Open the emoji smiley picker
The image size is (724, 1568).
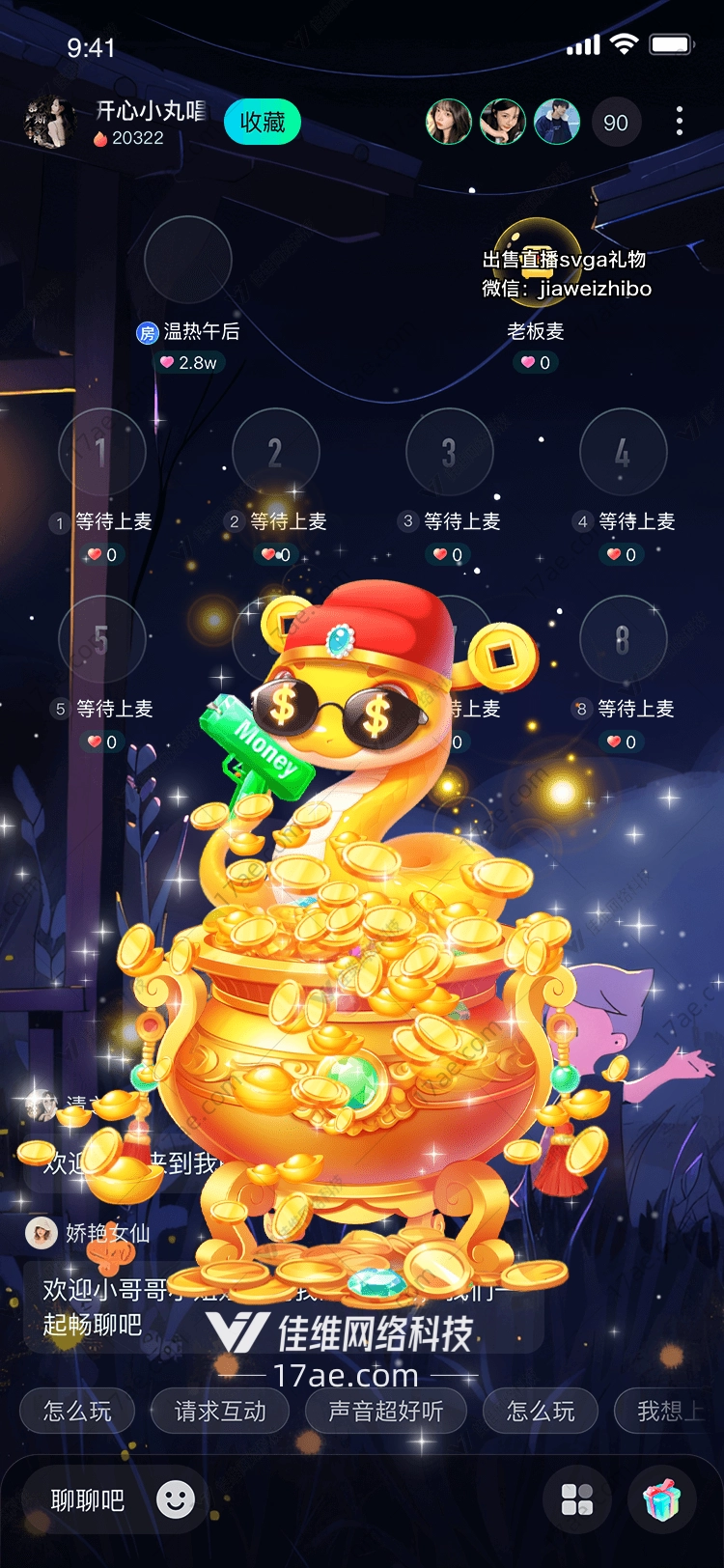tap(176, 1499)
